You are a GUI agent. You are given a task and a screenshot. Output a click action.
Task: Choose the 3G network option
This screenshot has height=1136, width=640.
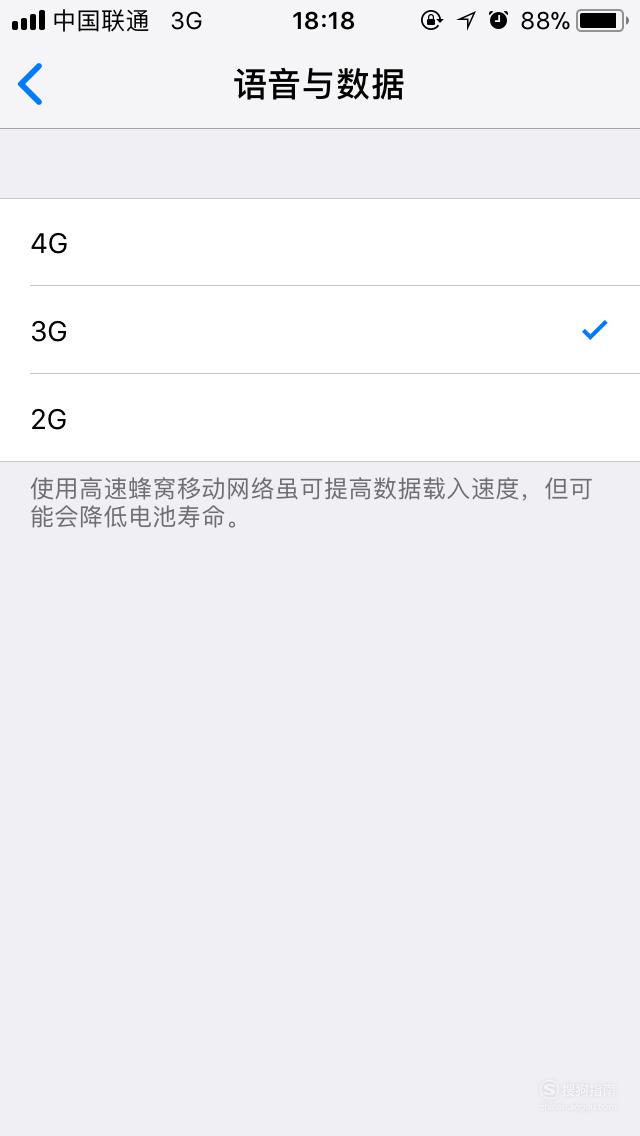320,330
